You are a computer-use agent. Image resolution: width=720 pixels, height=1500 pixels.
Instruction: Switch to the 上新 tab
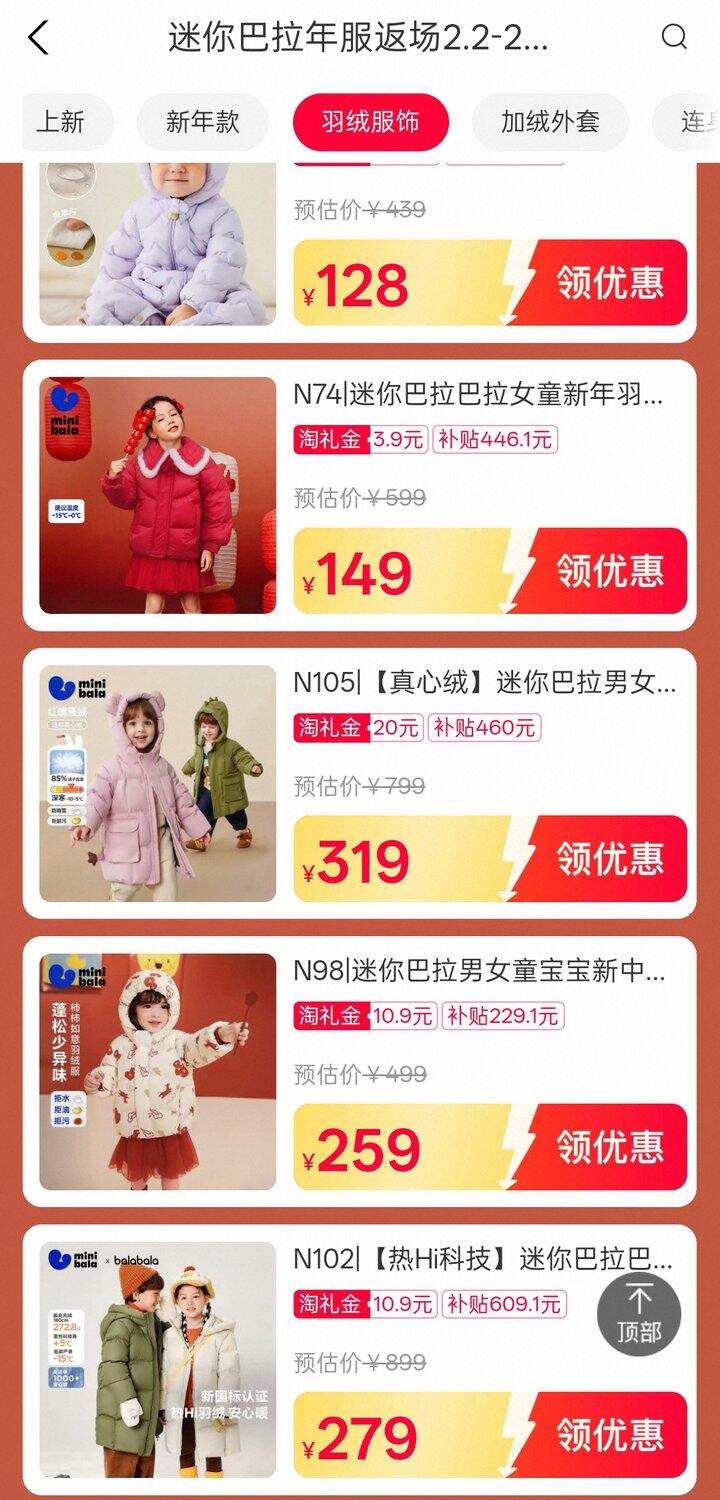pyautogui.click(x=61, y=122)
